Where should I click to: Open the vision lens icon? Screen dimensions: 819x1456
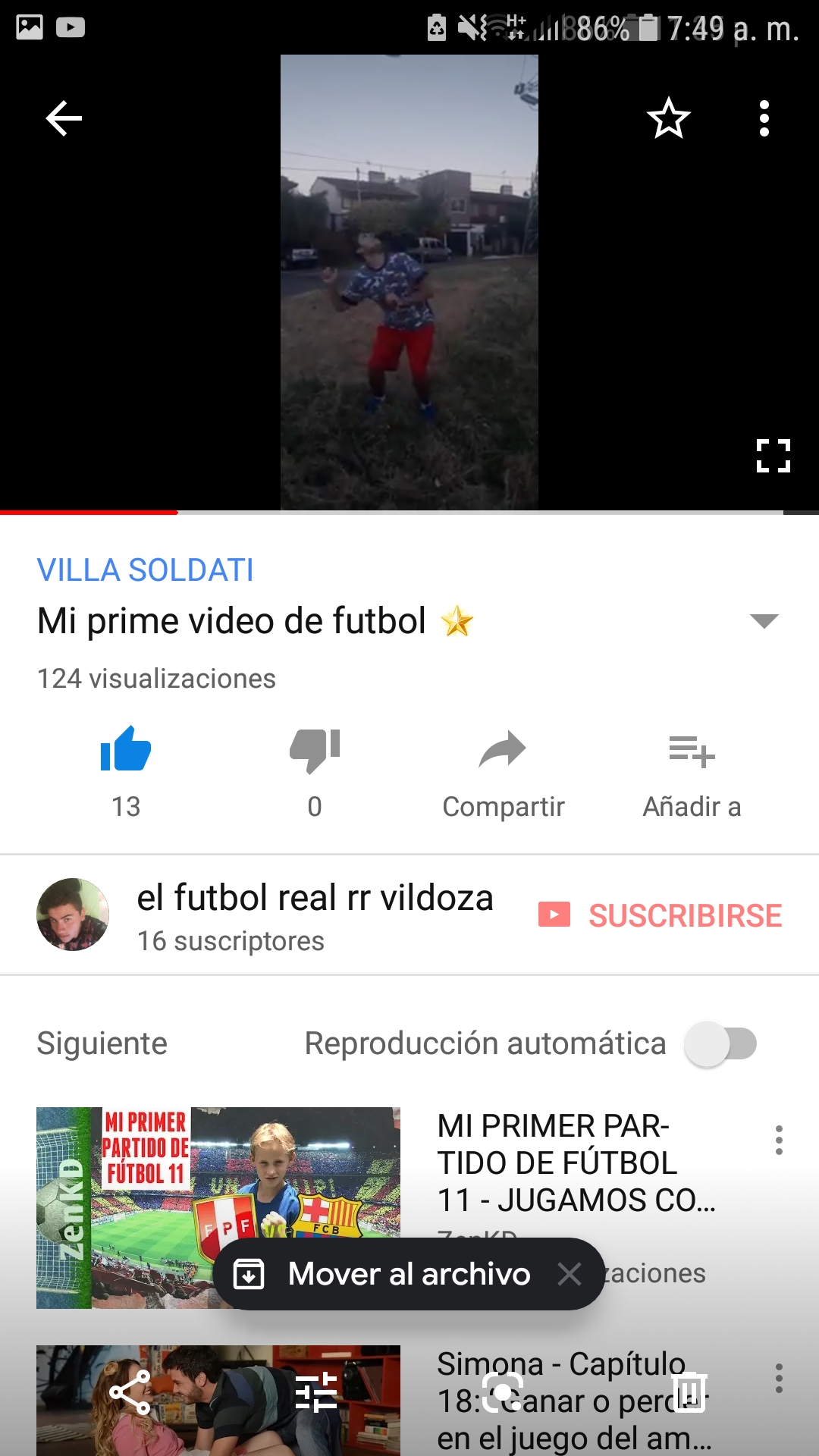tap(503, 1392)
